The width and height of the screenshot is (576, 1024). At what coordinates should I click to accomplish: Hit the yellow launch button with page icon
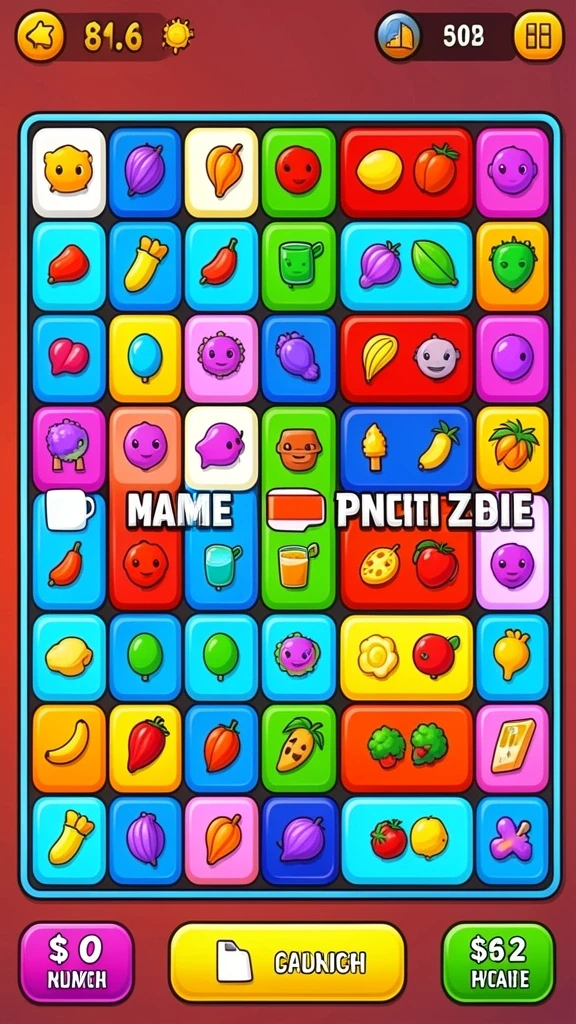[x=287, y=962]
